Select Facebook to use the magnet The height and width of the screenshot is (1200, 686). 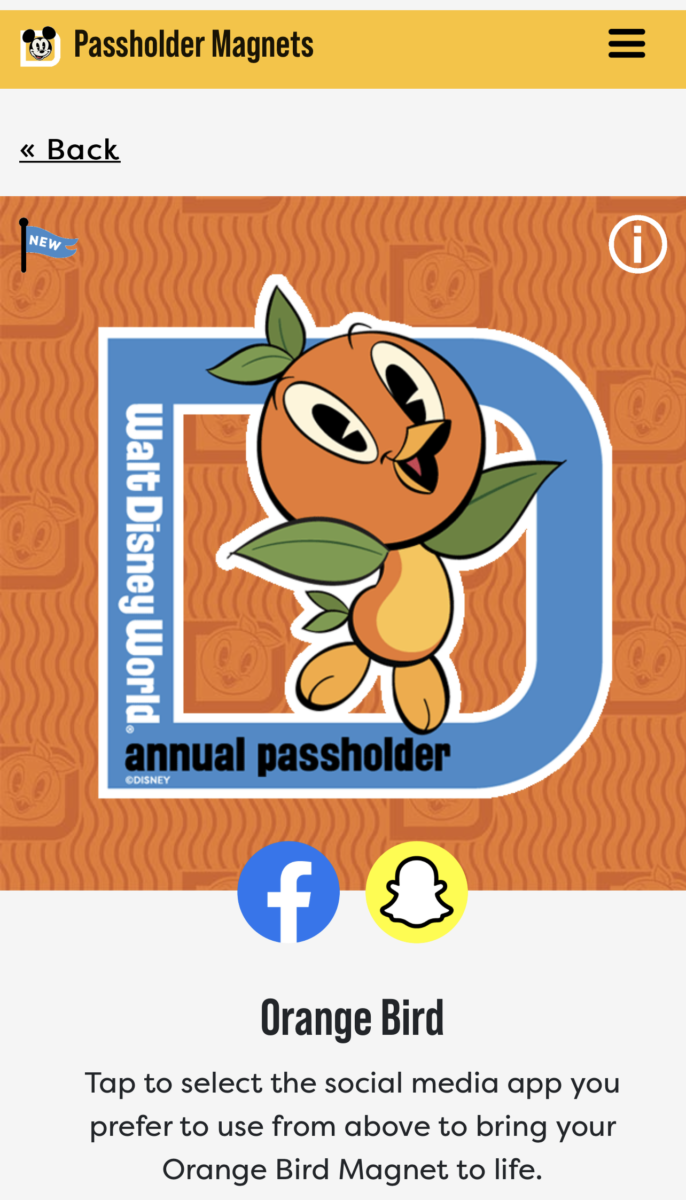point(289,892)
